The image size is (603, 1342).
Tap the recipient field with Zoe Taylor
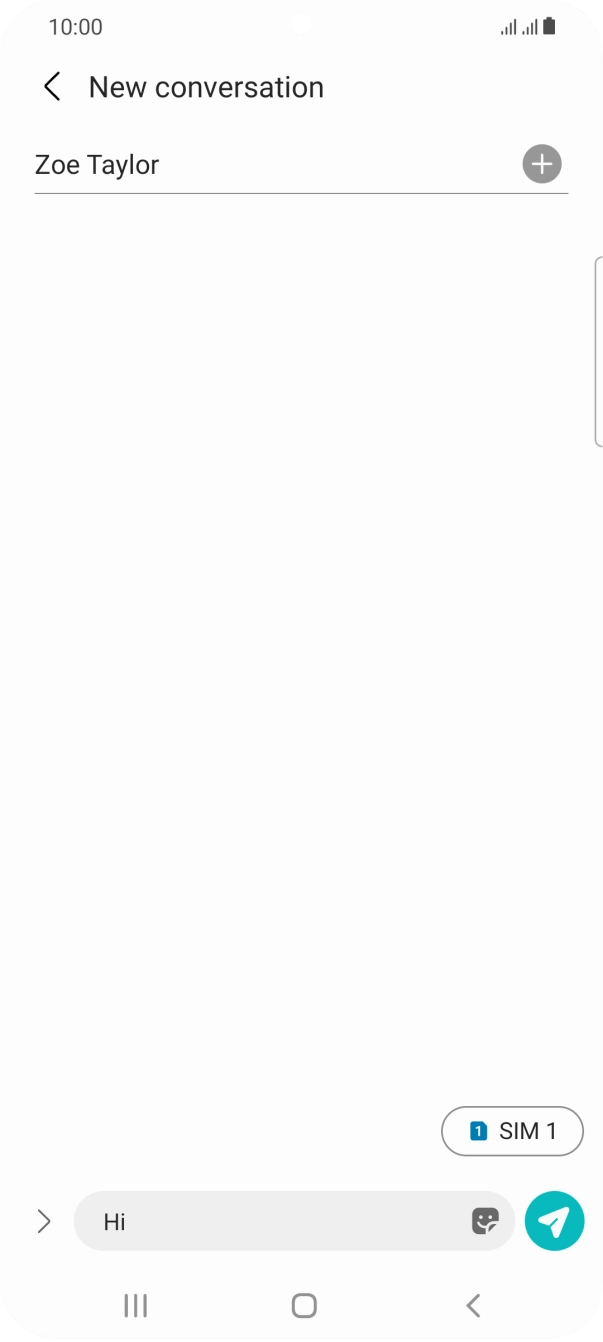(x=270, y=165)
